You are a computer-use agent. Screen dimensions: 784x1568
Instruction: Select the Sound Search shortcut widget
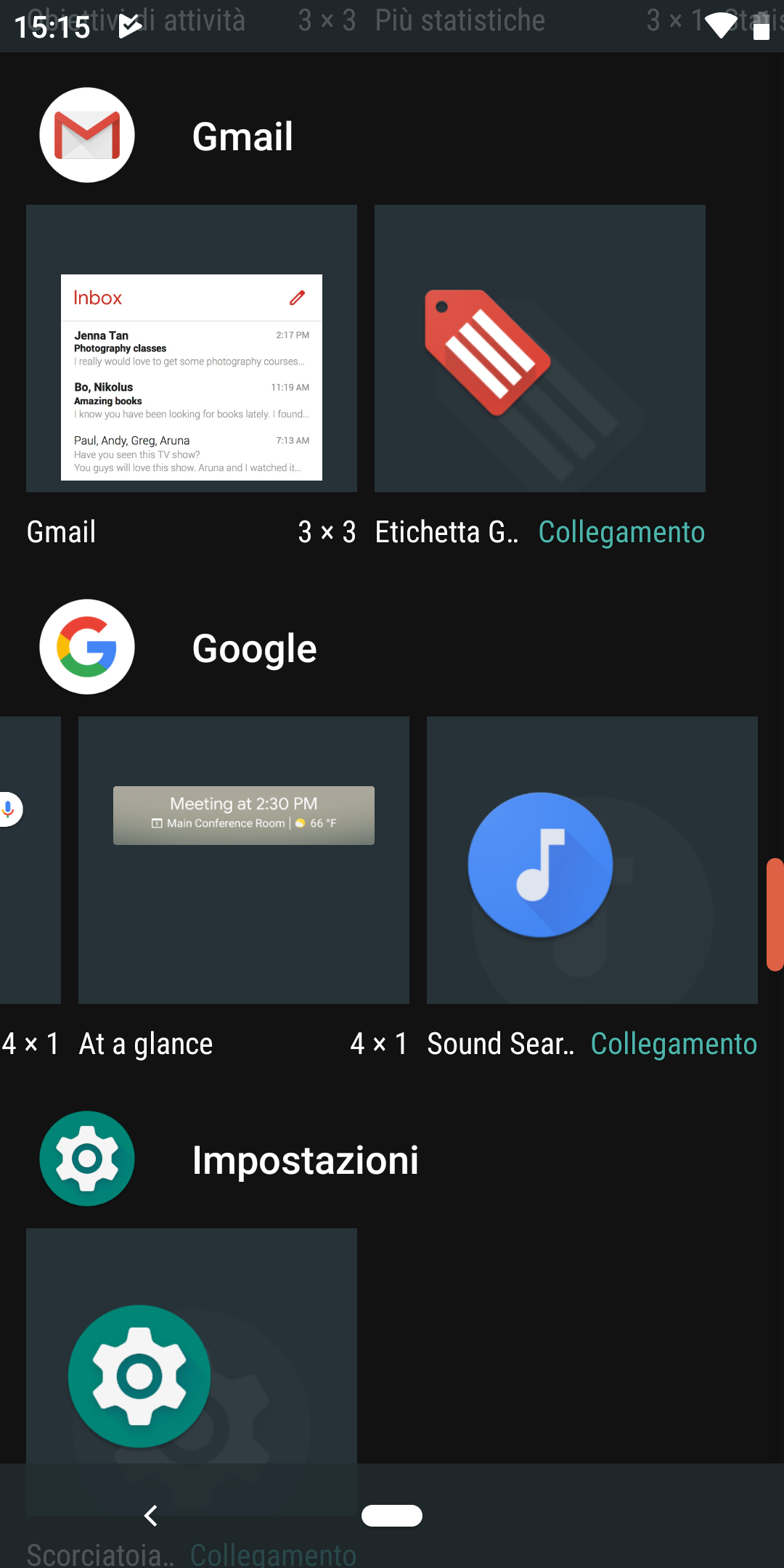(x=592, y=860)
